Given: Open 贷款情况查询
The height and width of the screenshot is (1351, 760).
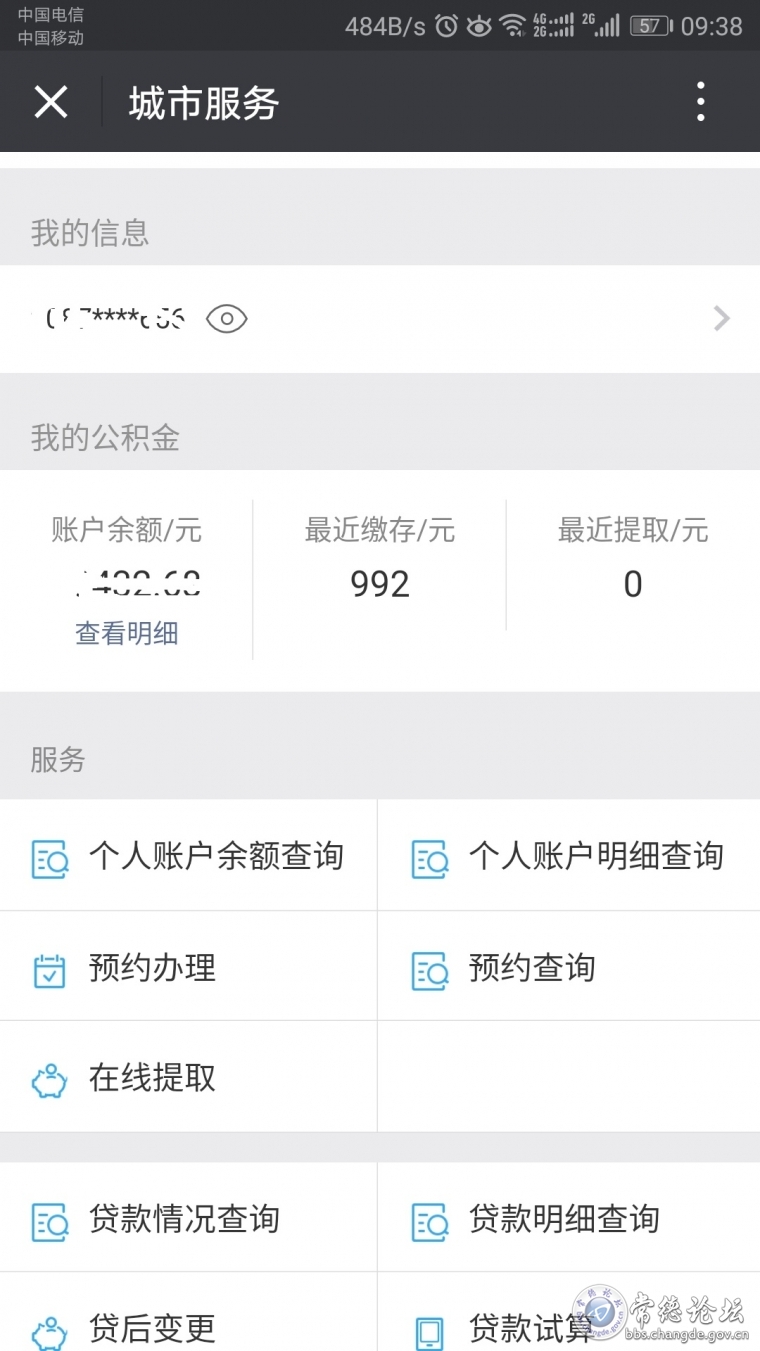Looking at the screenshot, I should [x=188, y=1219].
